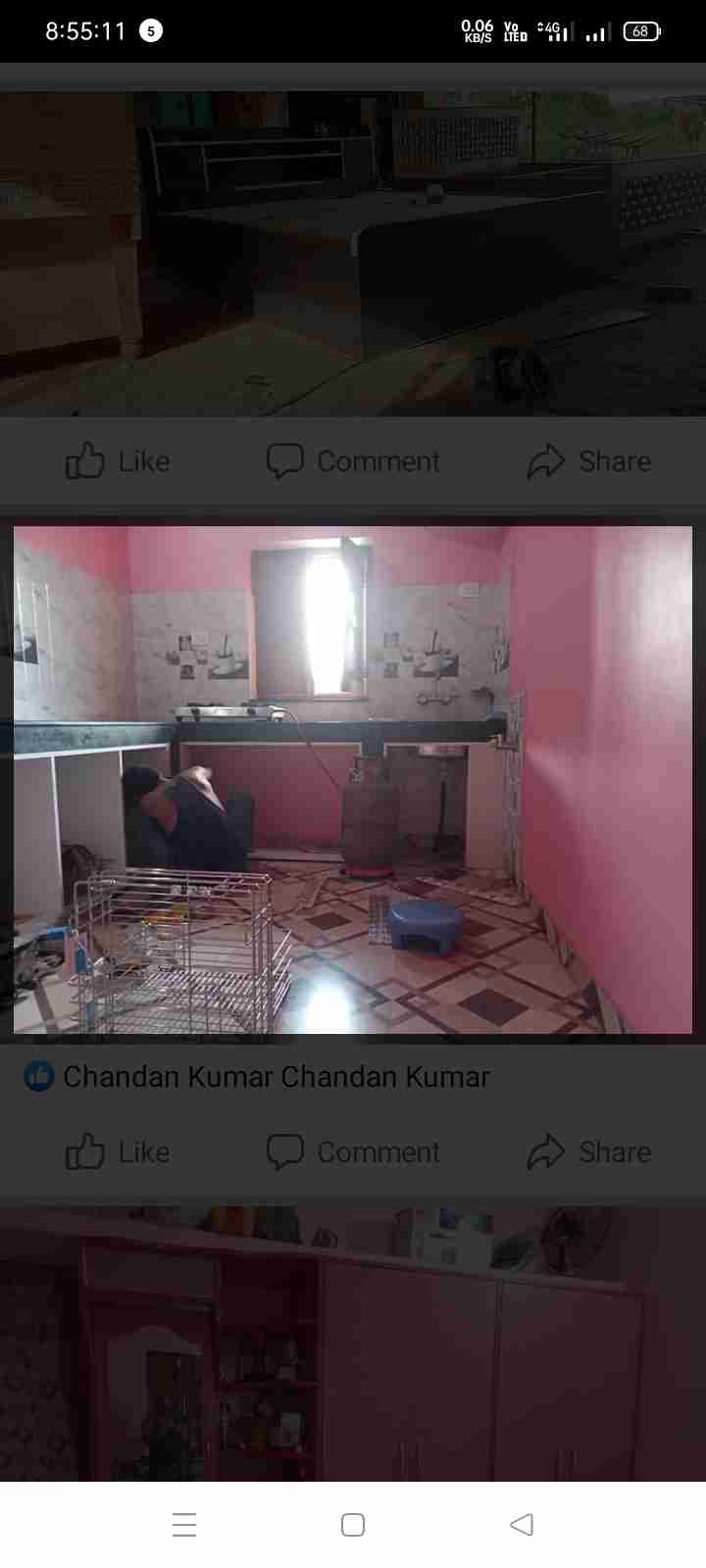The height and width of the screenshot is (1568, 706).
Task: Like the pink kitchen photo
Action: coord(118,1152)
